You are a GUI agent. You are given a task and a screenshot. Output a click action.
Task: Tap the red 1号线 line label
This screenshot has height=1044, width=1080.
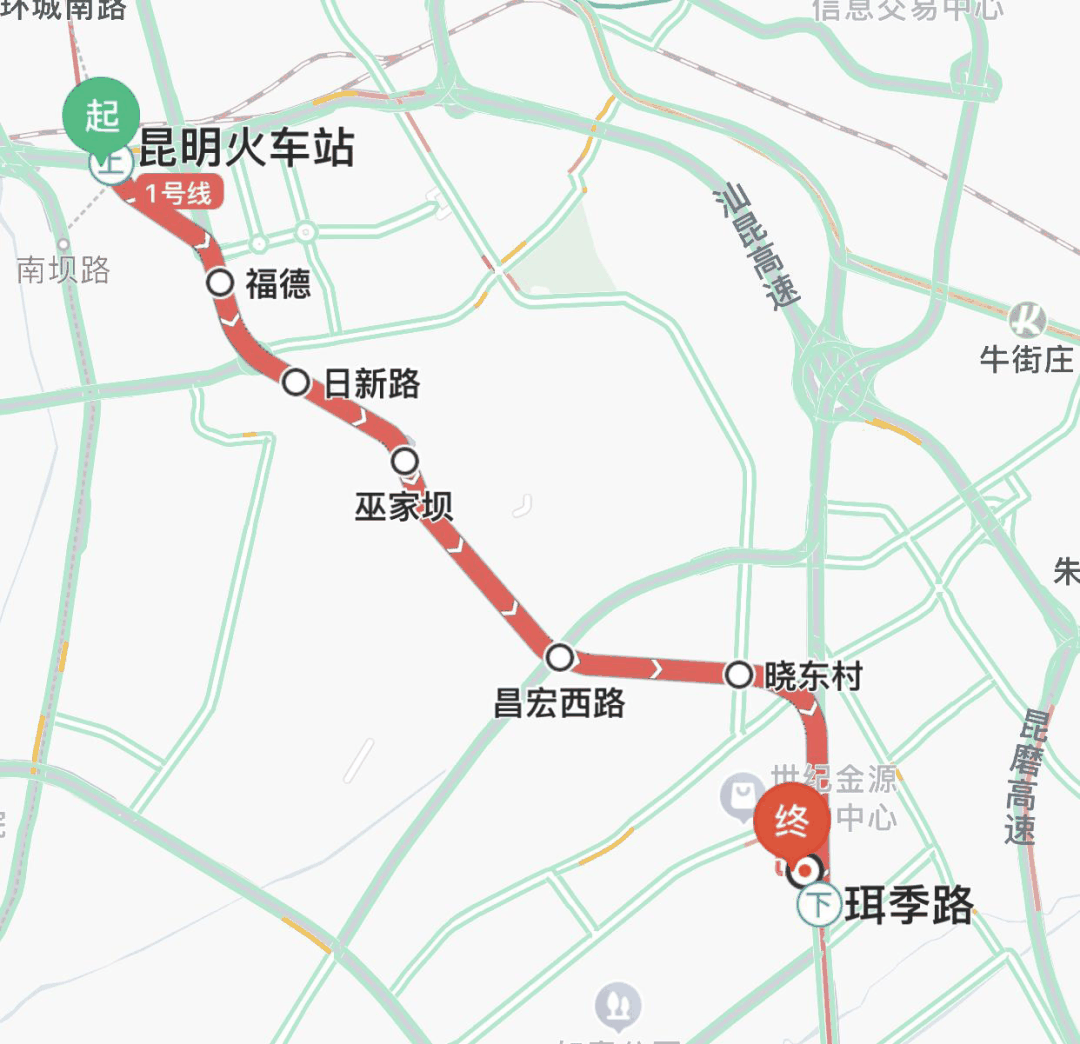[179, 194]
